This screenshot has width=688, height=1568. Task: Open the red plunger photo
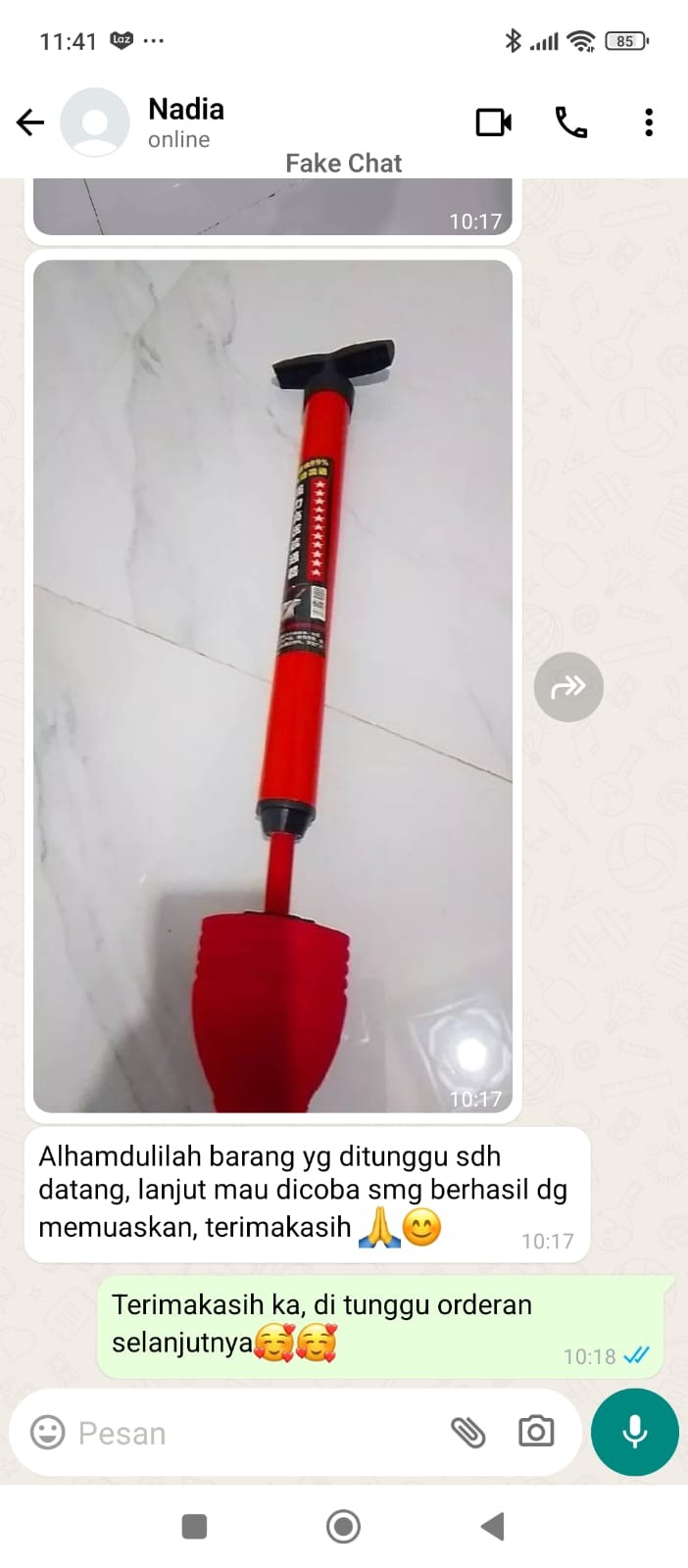272,686
